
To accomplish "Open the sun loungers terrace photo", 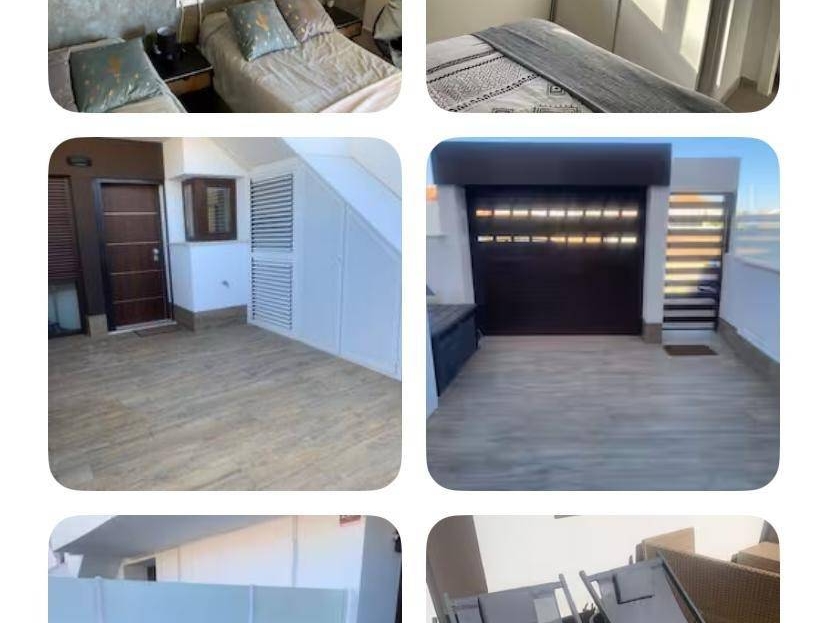I will [602, 569].
